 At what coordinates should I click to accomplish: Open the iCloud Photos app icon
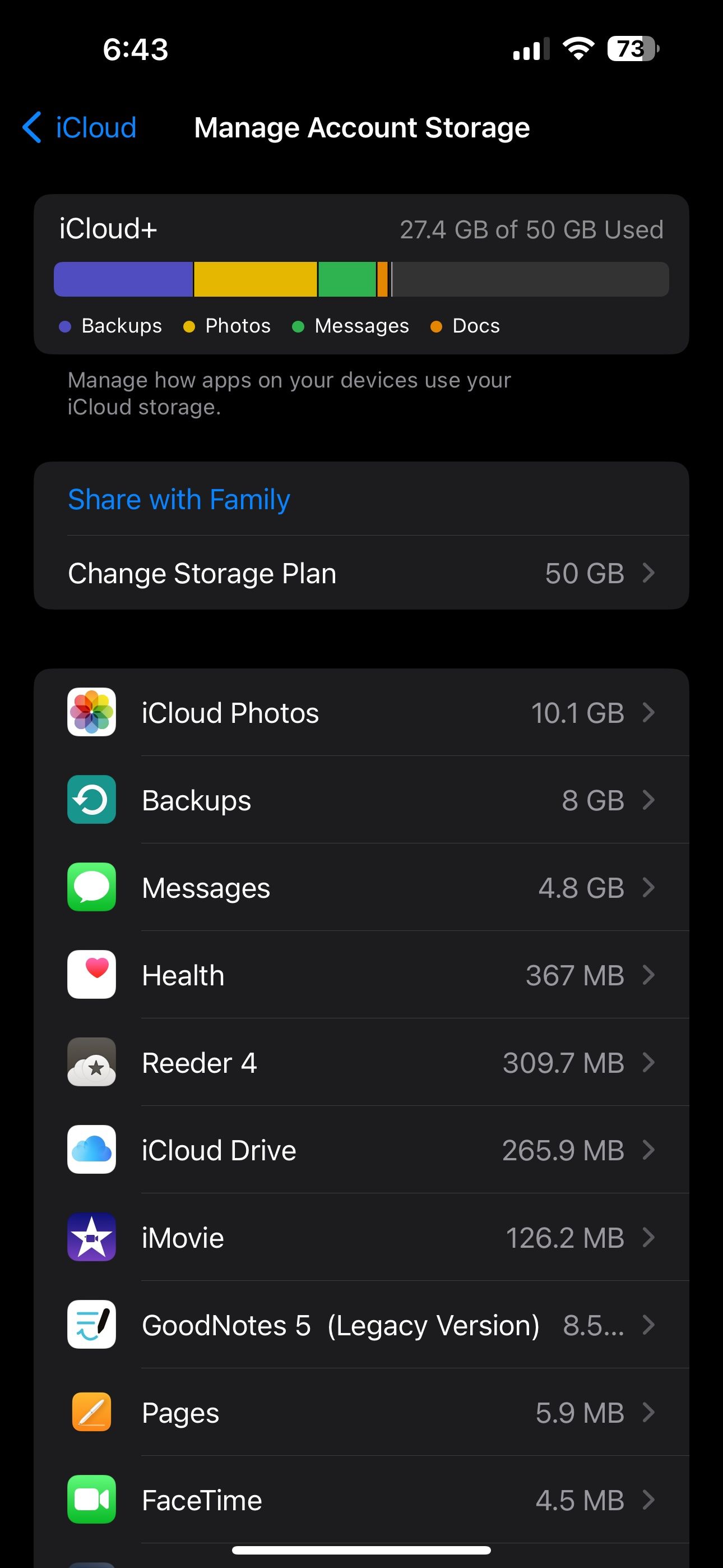[91, 713]
